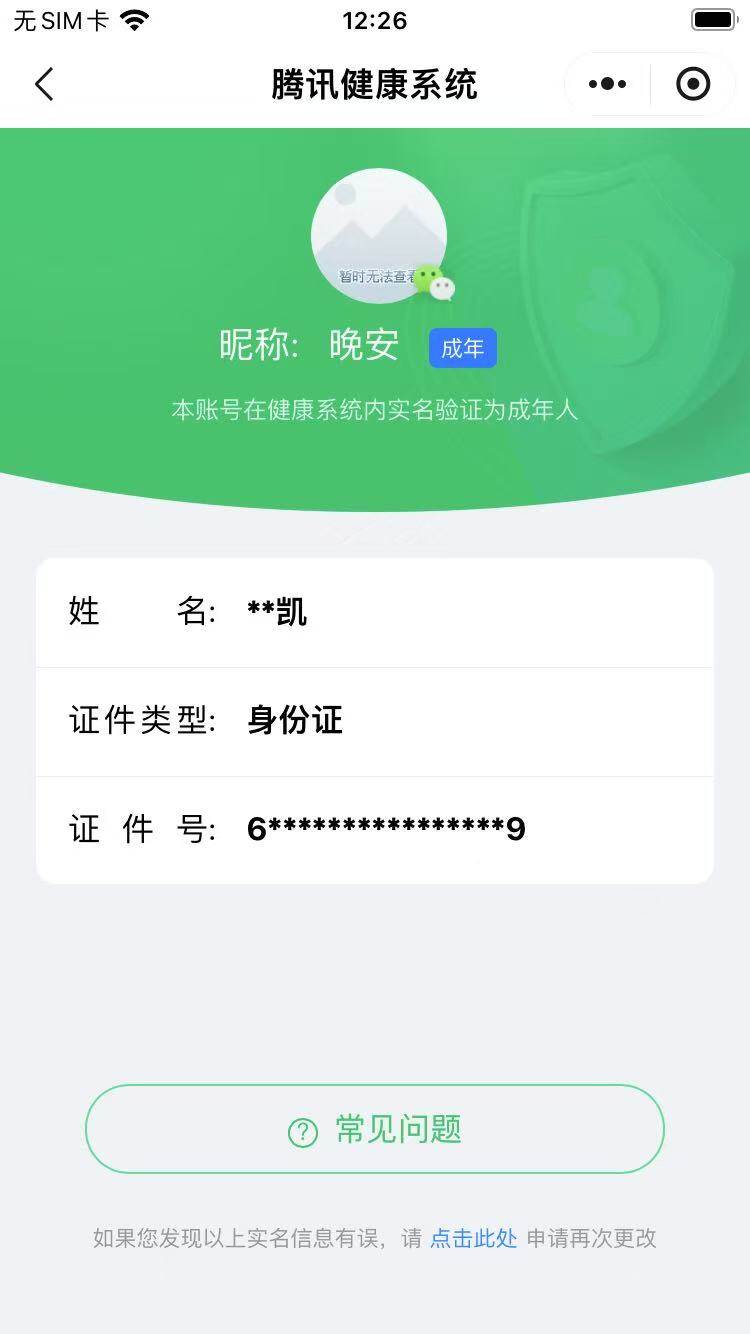Toggle the blue 成年 adult status badge
This screenshot has width=750, height=1334.
462,348
